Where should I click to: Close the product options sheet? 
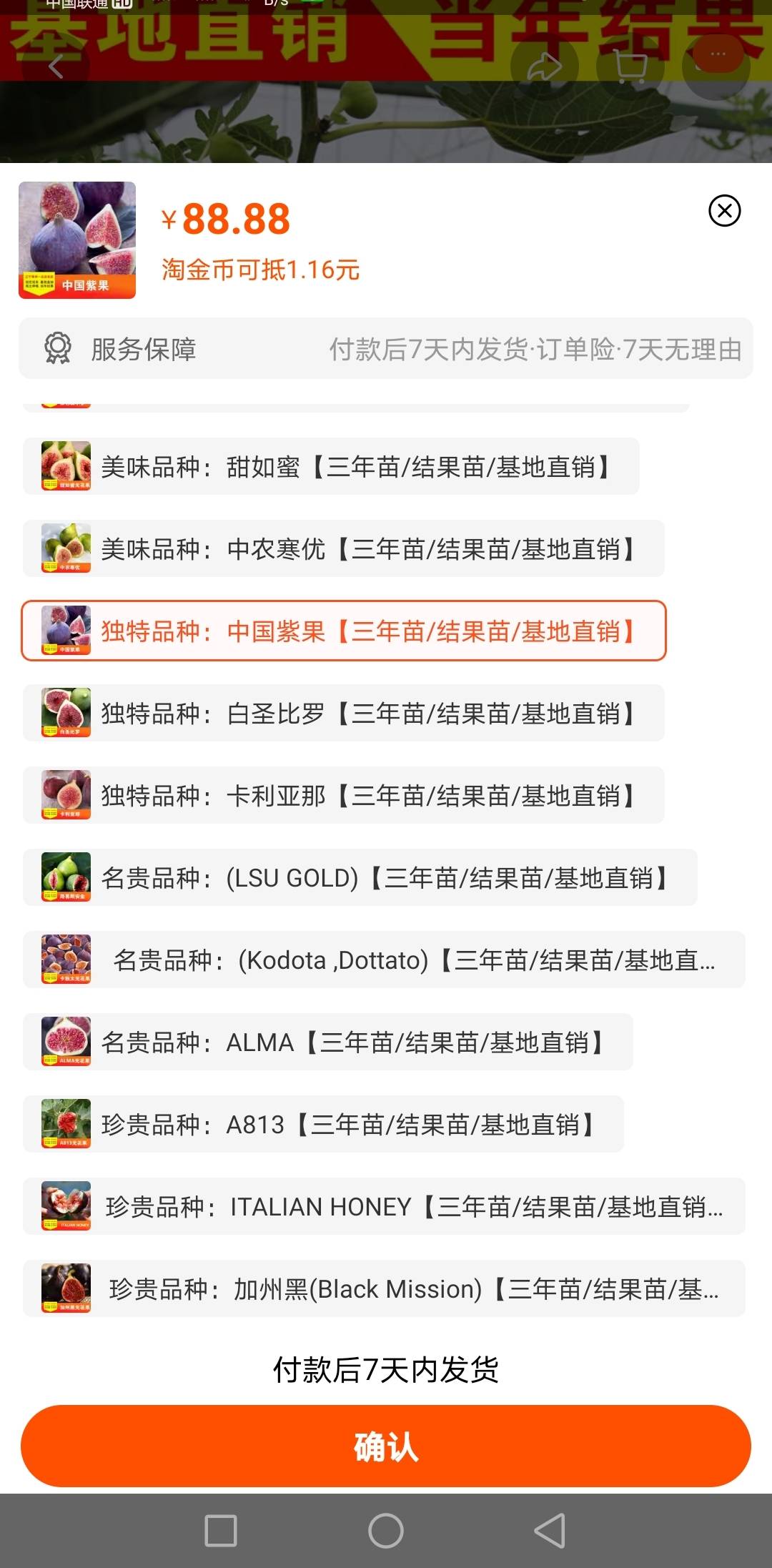pos(724,211)
